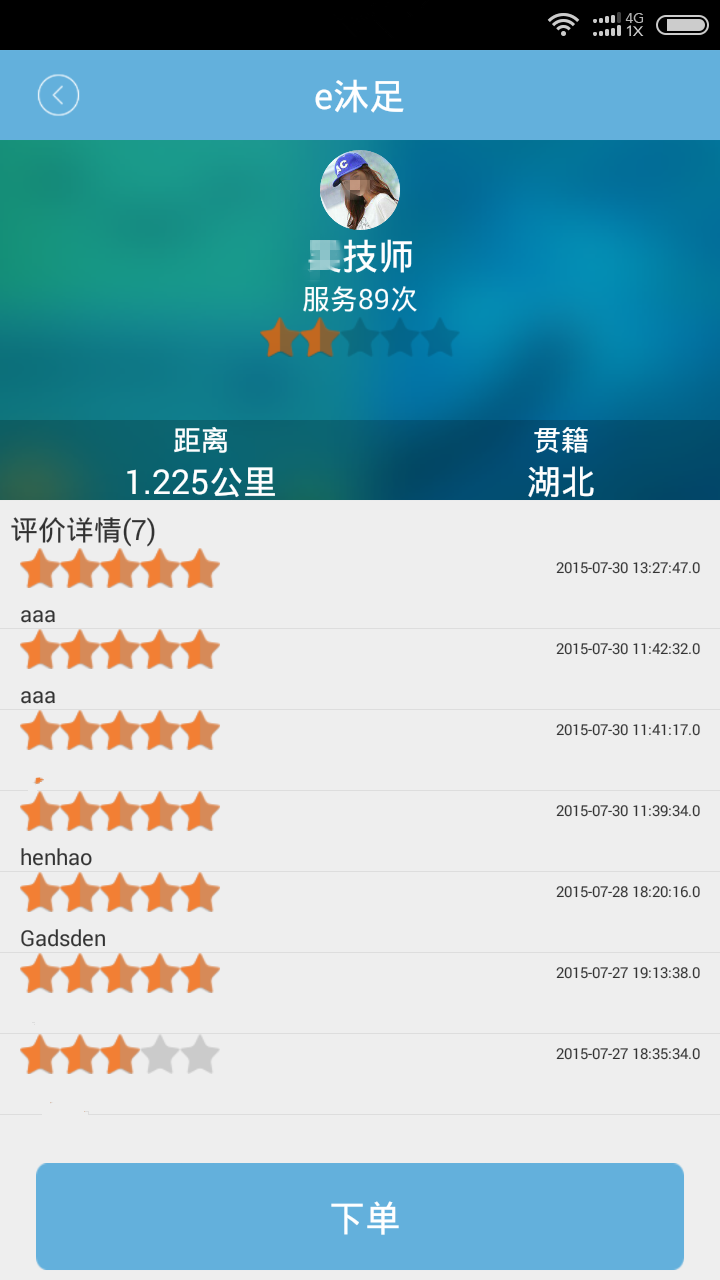Select the second star in the technician rating
Image resolution: width=720 pixels, height=1280 pixels.
coord(320,338)
